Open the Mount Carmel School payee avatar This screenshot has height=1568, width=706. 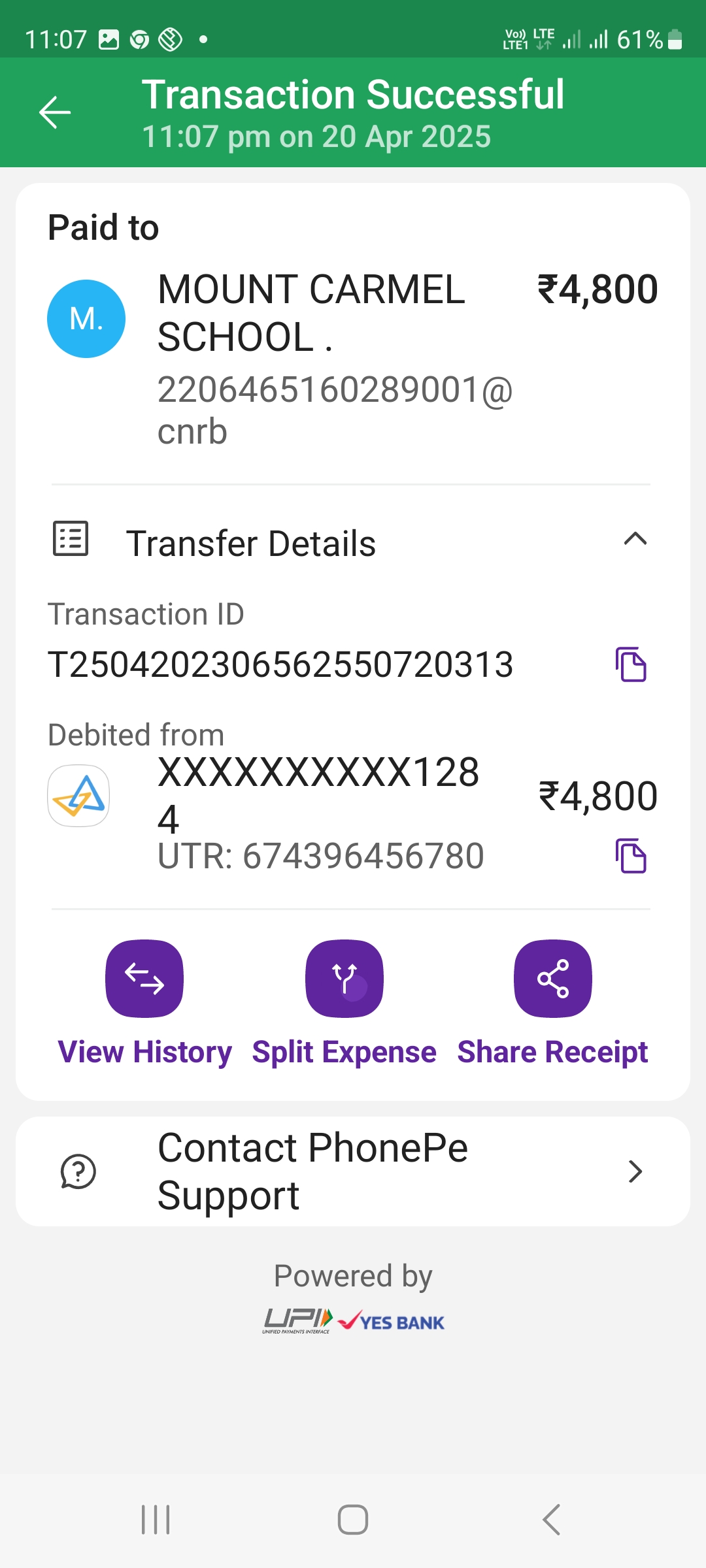[x=86, y=319]
